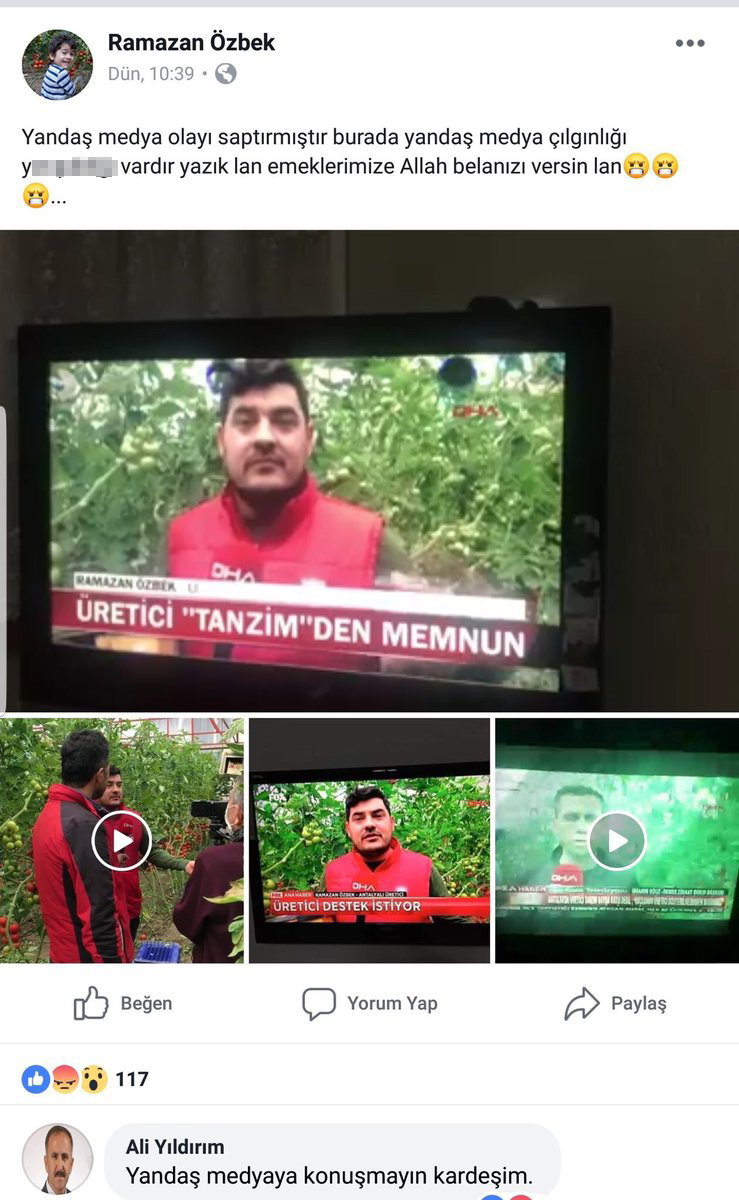Open the "Üretici destek istiyor" photo

(369, 840)
